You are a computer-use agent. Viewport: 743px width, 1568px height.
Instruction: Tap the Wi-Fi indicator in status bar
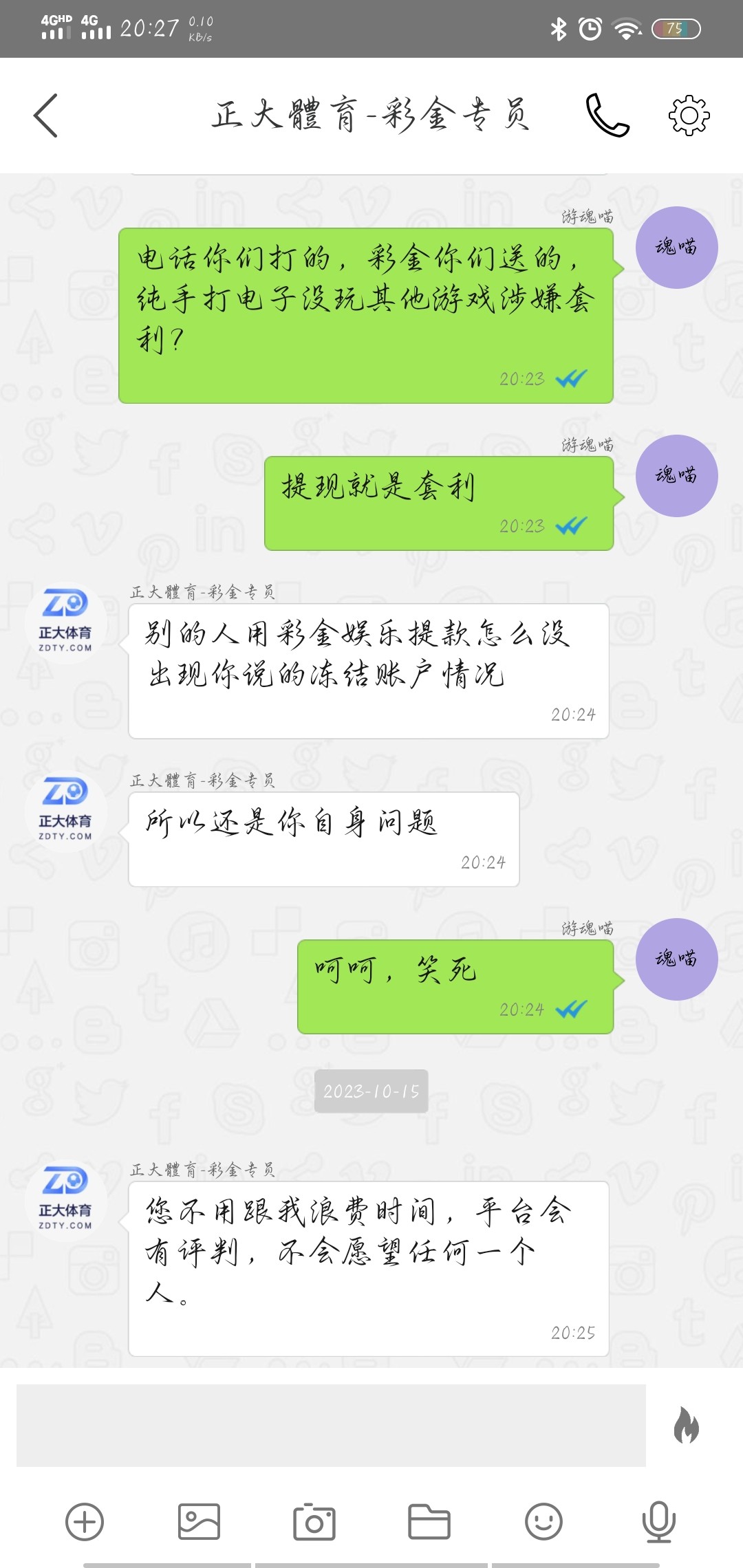627,29
